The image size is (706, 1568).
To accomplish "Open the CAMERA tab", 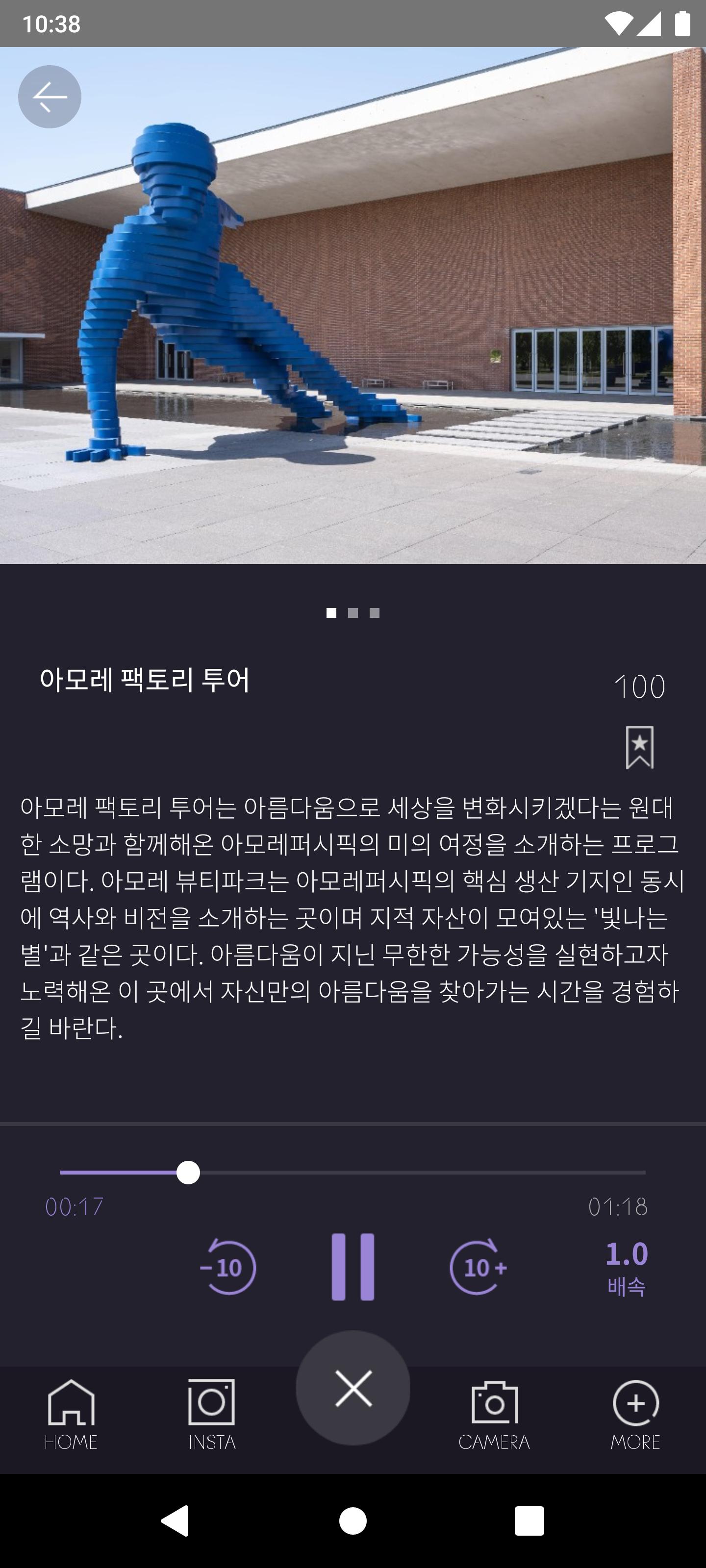I will (x=494, y=1415).
